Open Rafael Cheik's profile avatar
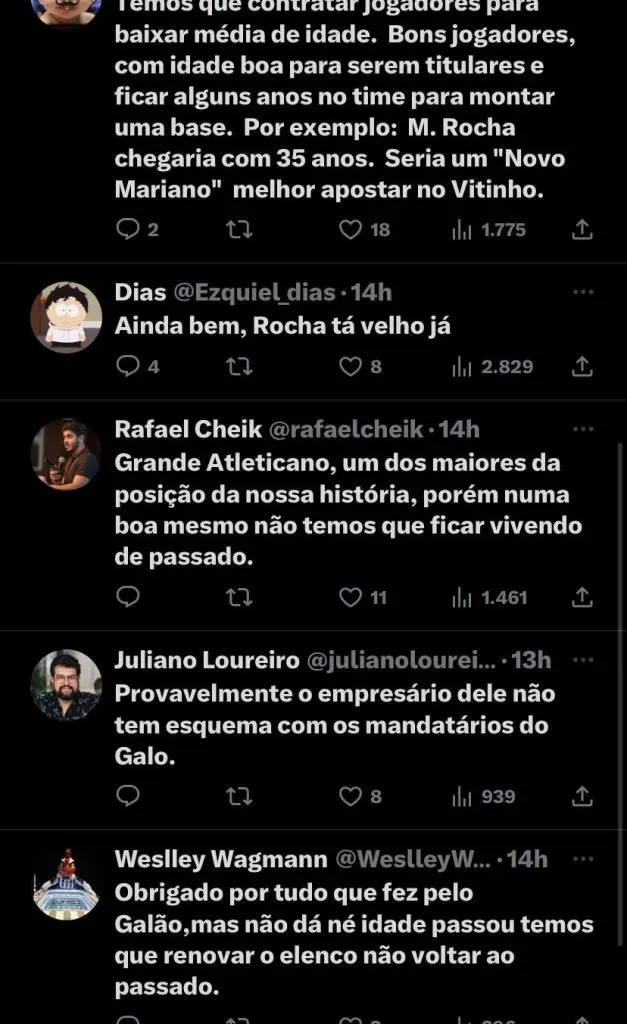 point(66,454)
